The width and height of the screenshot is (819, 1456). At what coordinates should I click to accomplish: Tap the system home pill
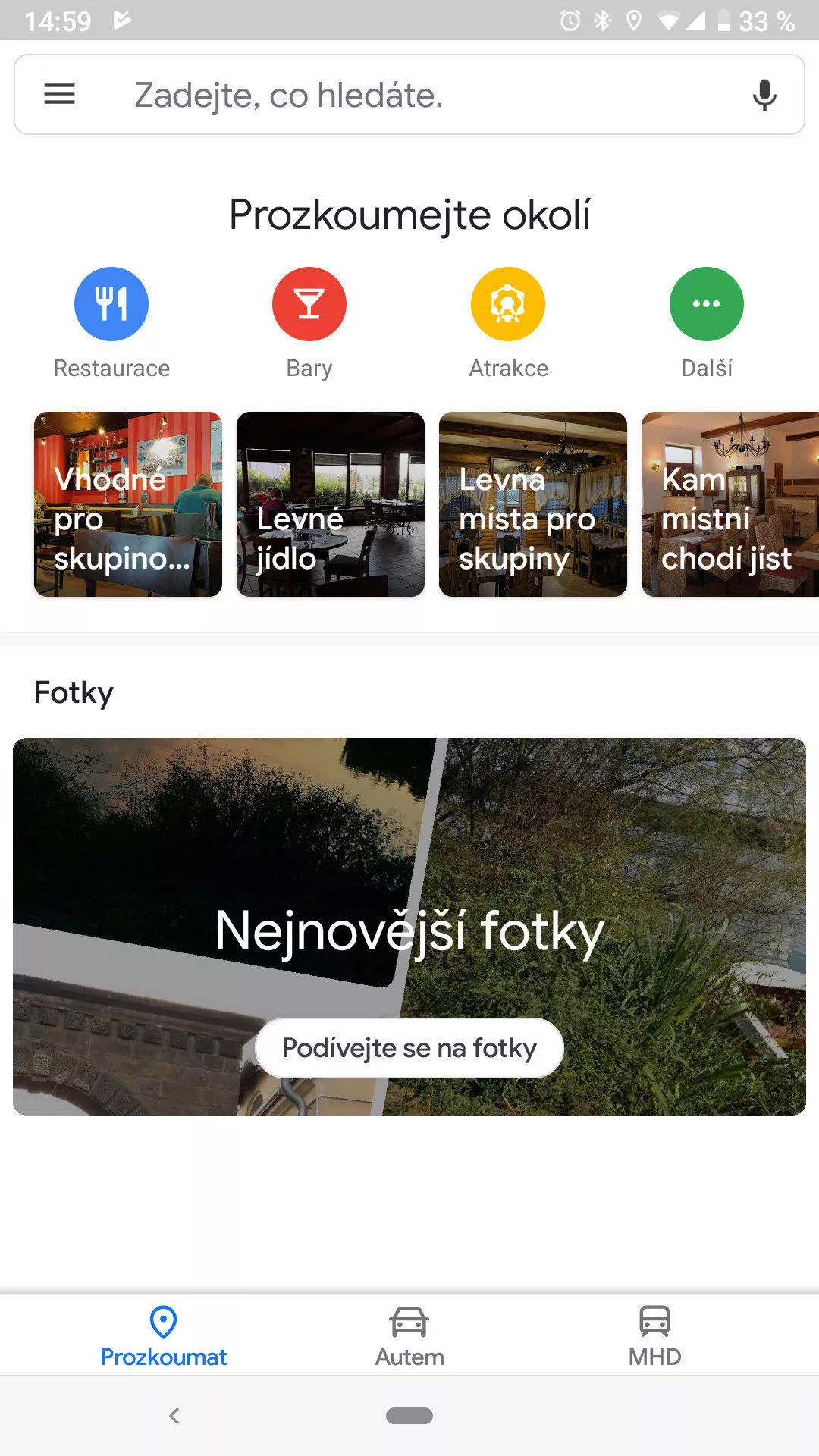(x=409, y=1416)
